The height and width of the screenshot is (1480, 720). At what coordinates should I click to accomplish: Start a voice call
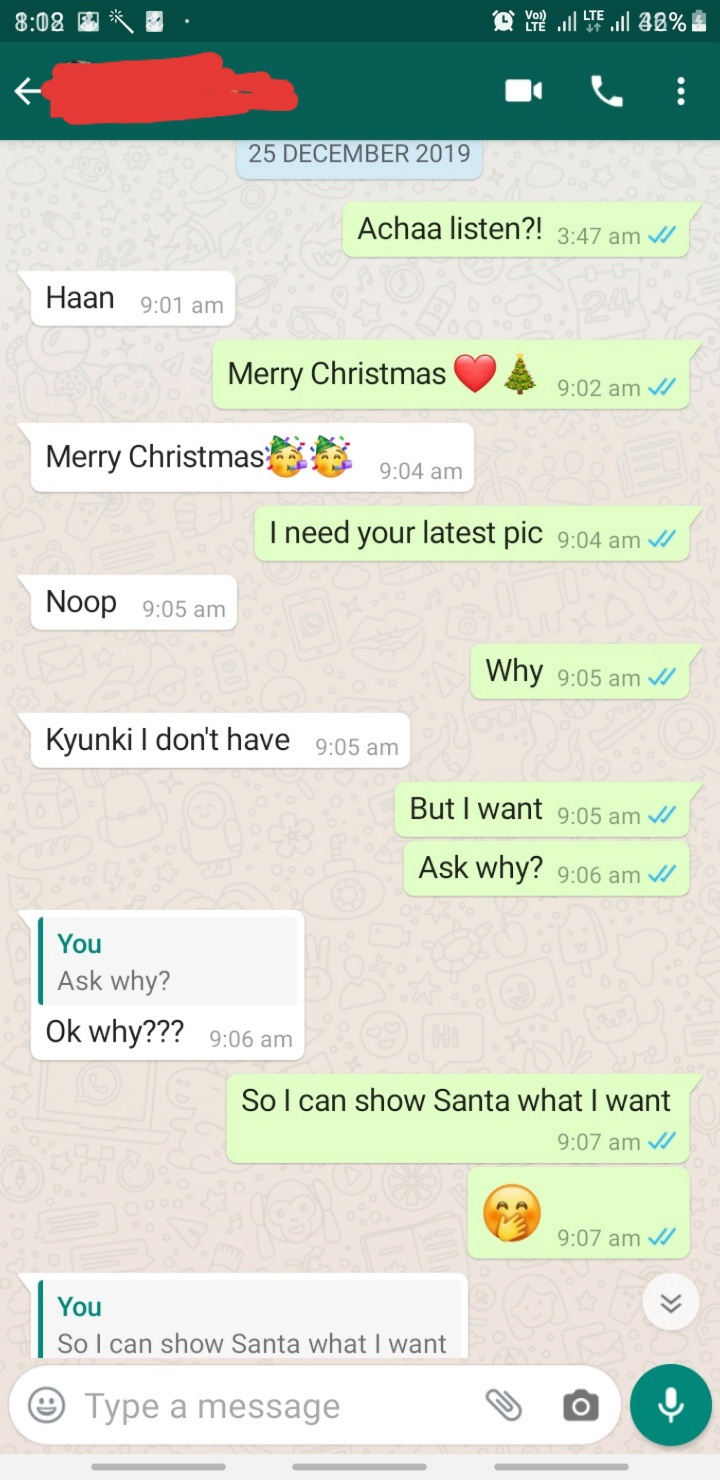point(606,92)
